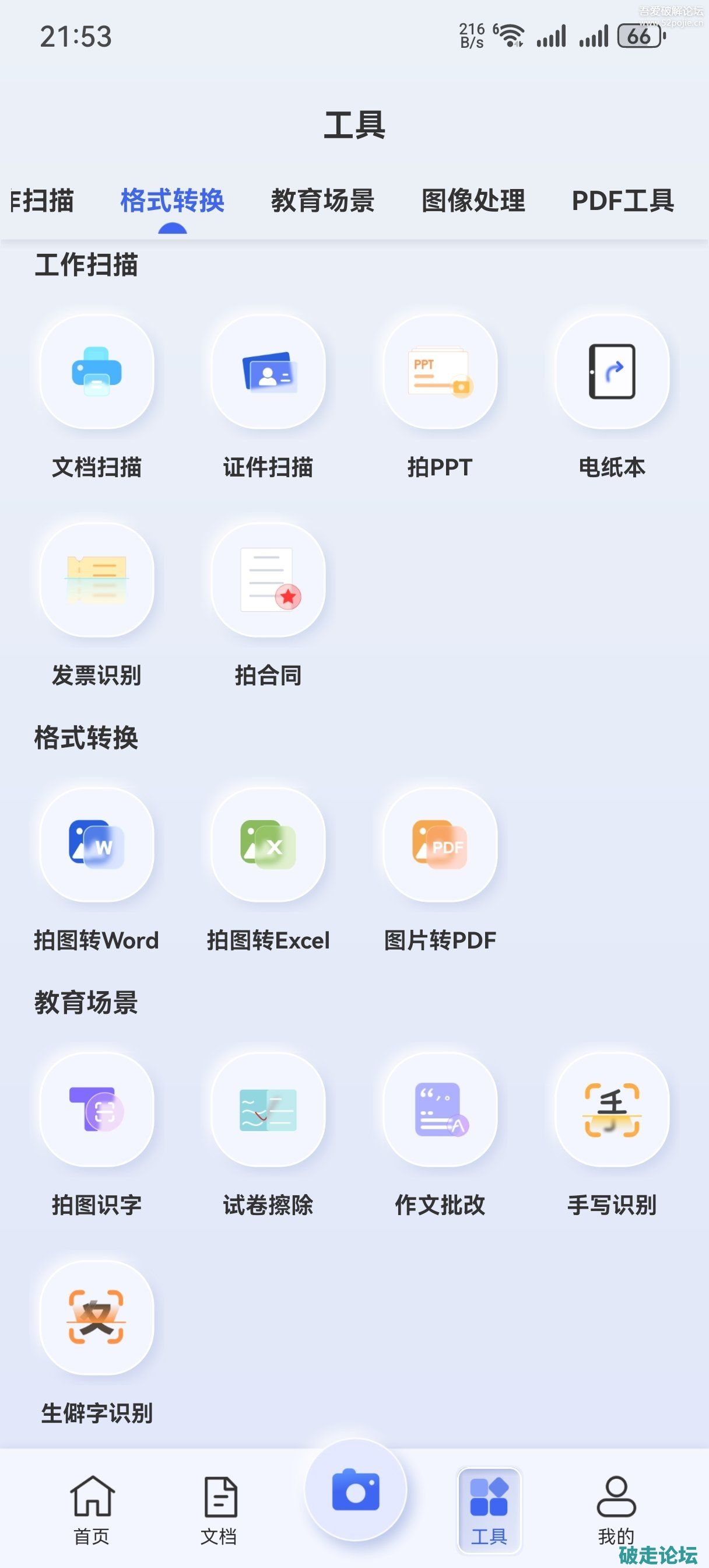
Task: Start 发票识别 invoice recognition
Action: (97, 580)
